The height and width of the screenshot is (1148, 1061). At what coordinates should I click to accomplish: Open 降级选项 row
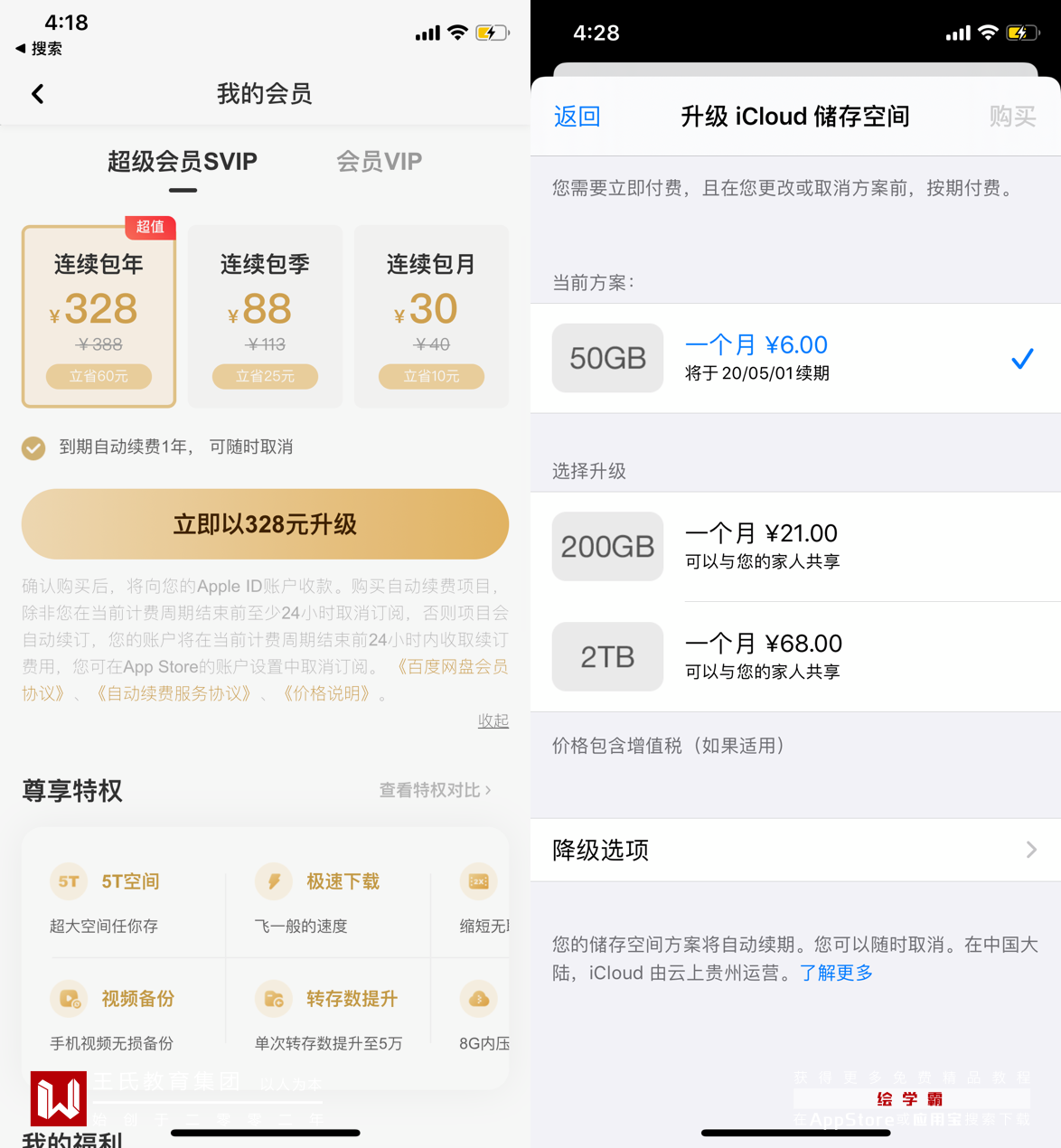pos(795,850)
